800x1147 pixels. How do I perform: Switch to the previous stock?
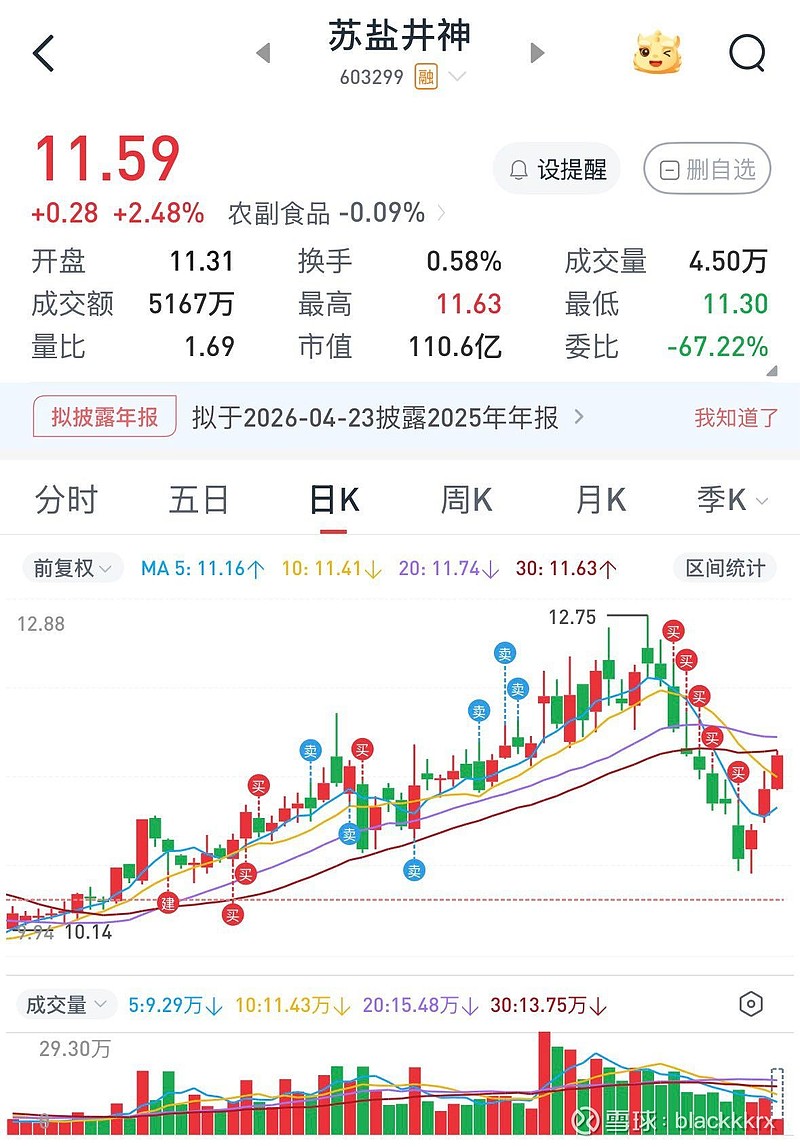pyautogui.click(x=263, y=53)
